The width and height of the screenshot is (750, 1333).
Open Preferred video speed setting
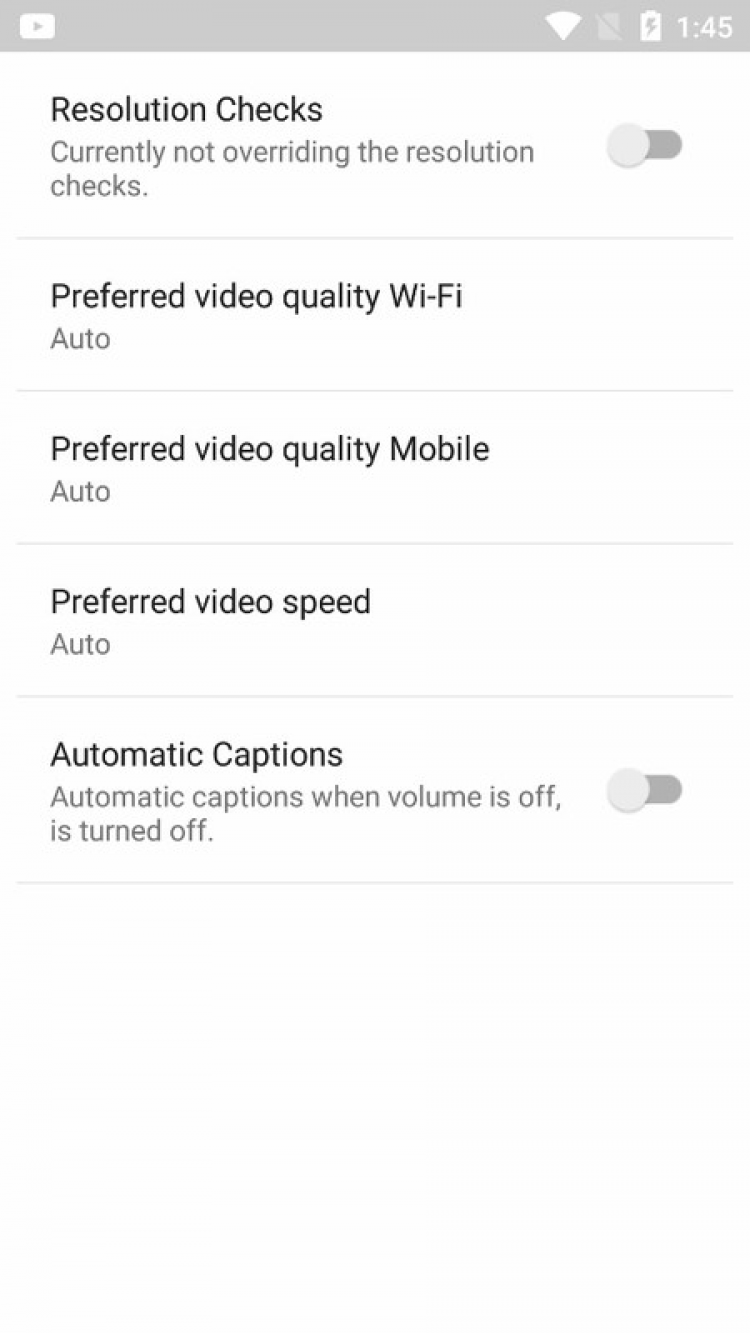[x=210, y=620]
